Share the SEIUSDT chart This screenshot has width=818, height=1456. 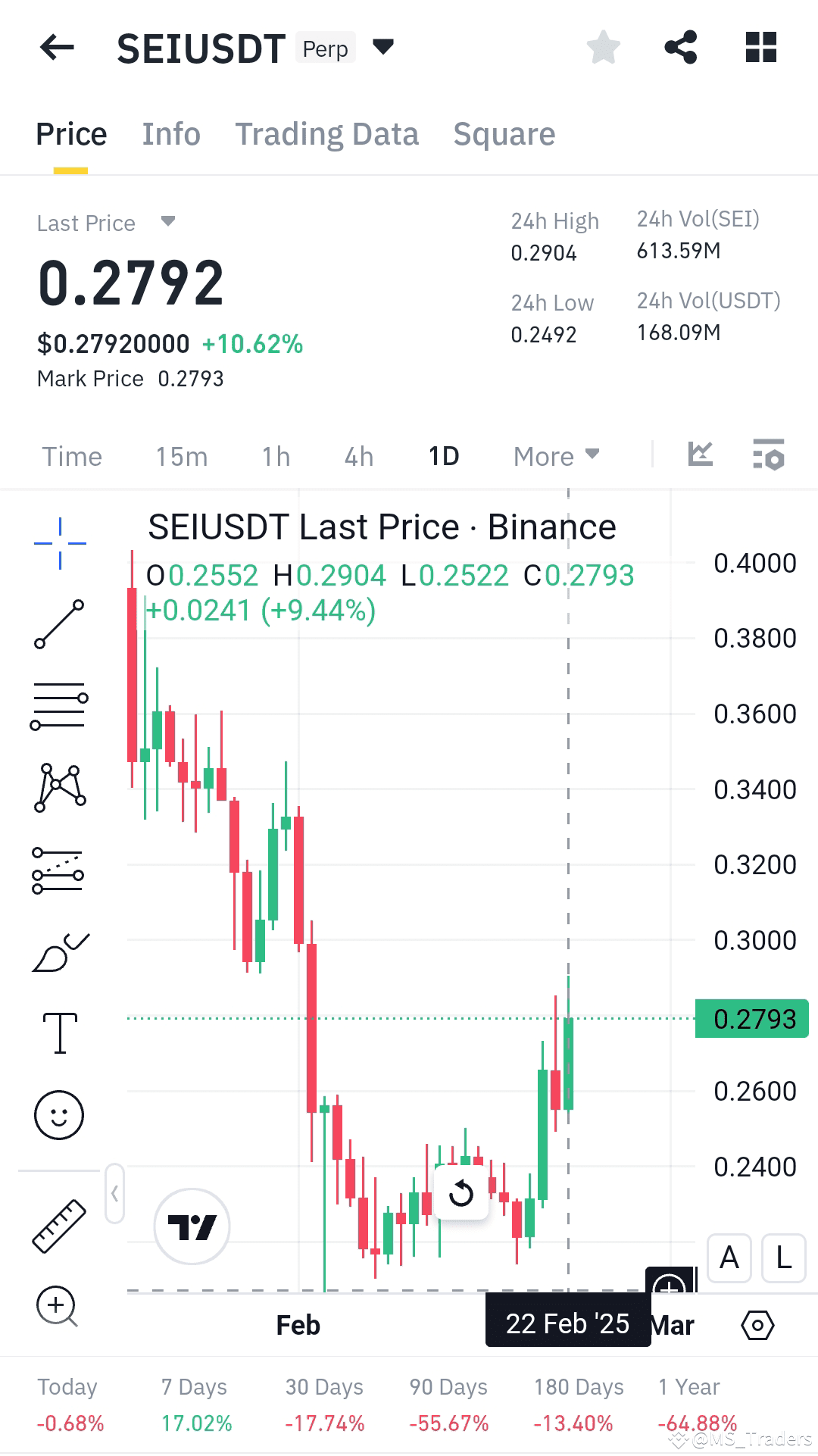[681, 47]
